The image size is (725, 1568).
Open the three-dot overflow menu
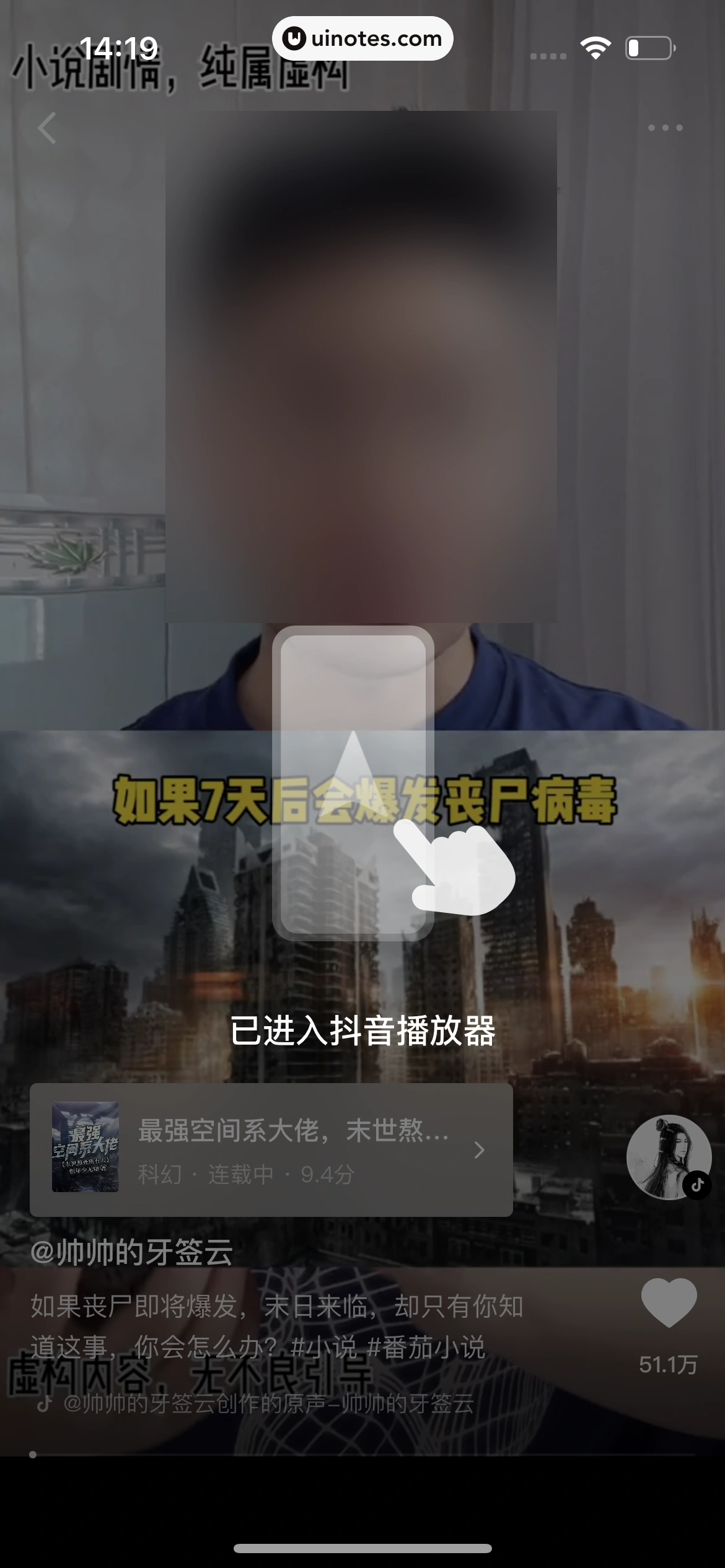point(665,128)
